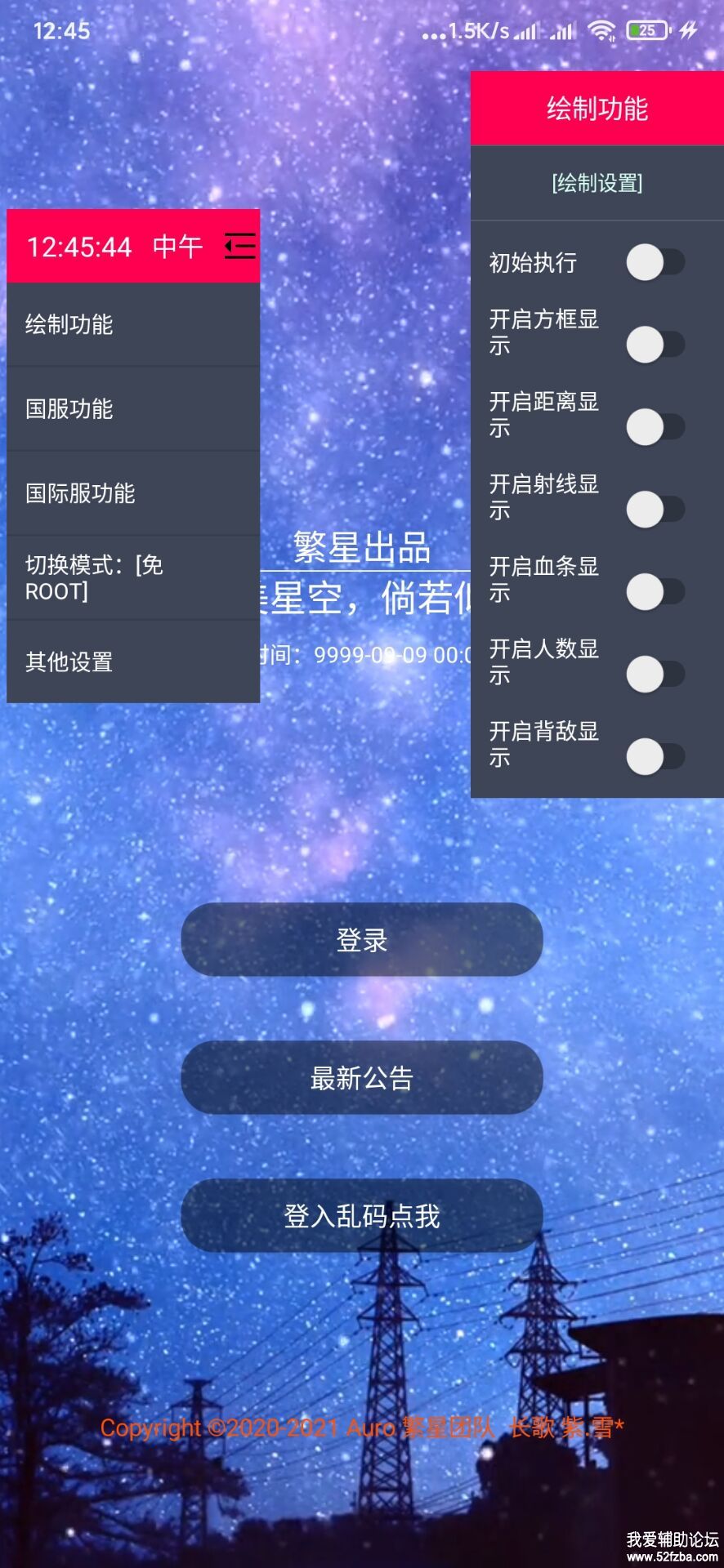This screenshot has width=724, height=1568.
Task: Tap 切换模式: [免ROOT] option
Action: tap(132, 577)
